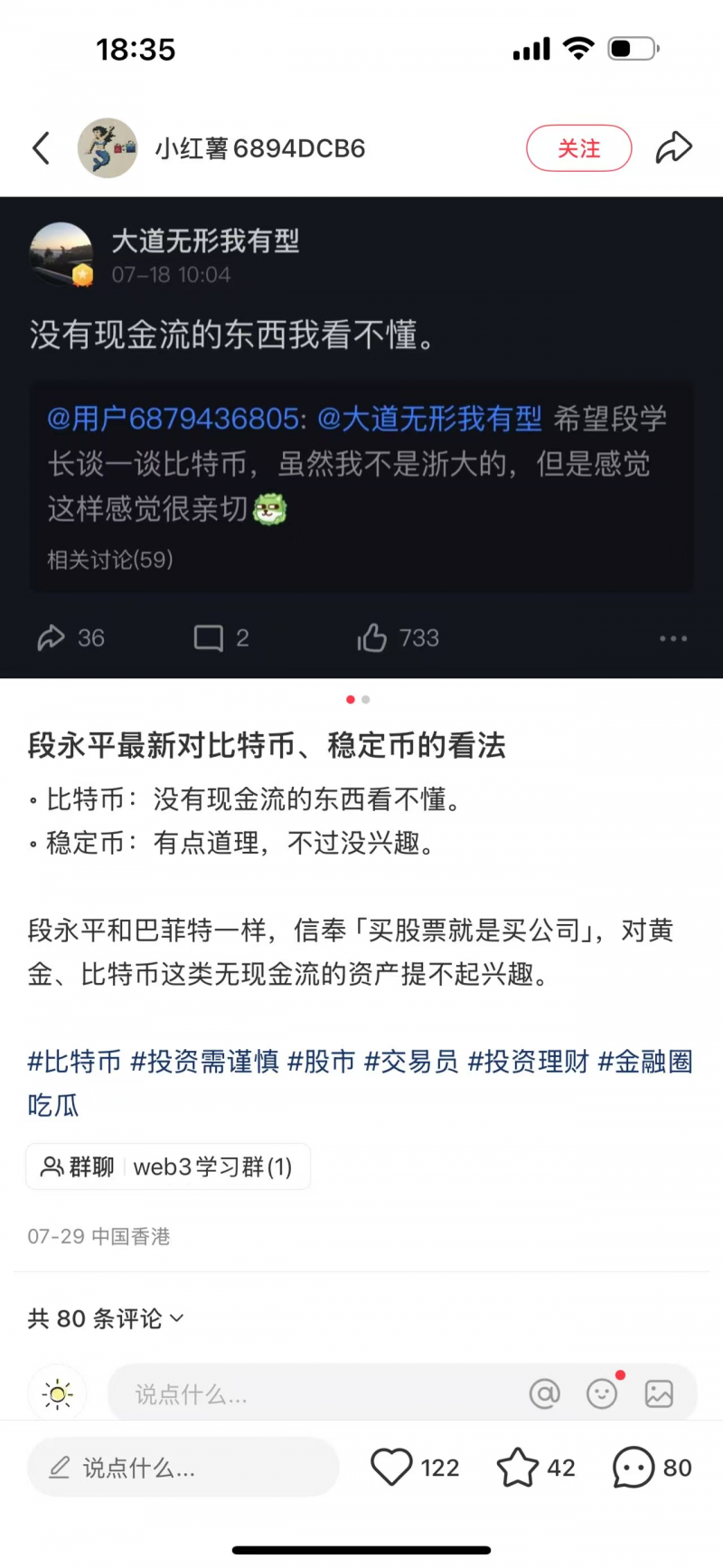This screenshot has width=723, height=1568.
Task: Open the emoji picker in comment box
Action: point(602,1394)
